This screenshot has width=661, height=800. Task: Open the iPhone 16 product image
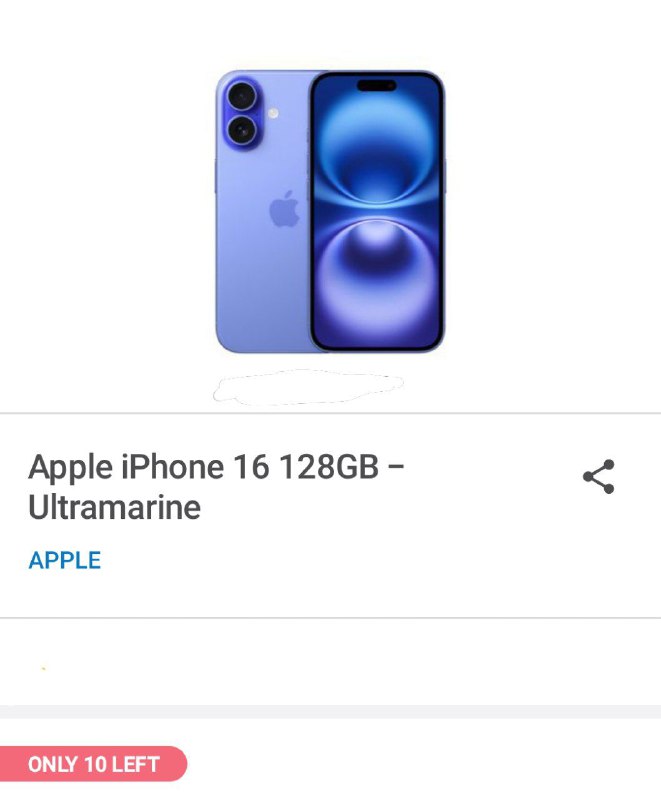click(330, 210)
